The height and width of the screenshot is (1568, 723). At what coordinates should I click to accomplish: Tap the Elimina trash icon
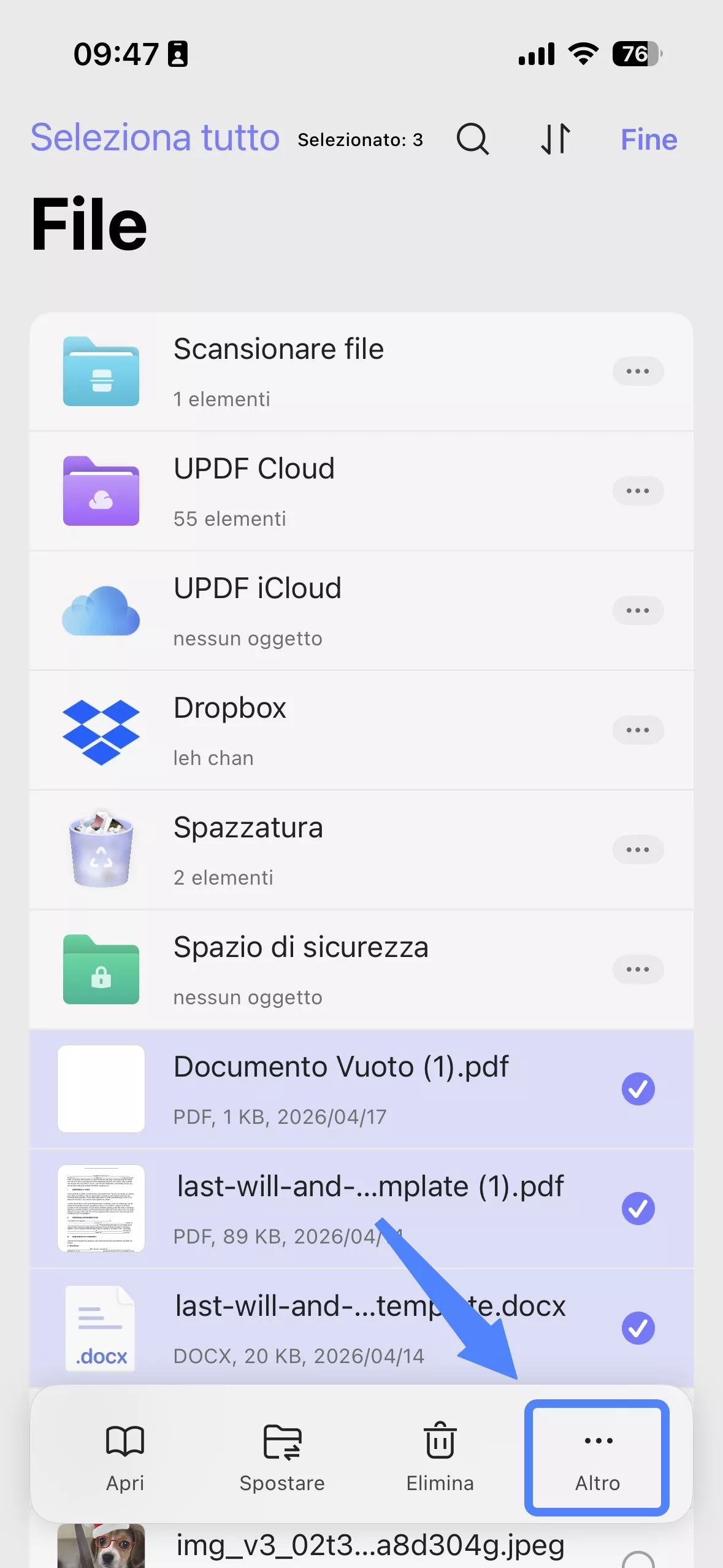tap(439, 1442)
